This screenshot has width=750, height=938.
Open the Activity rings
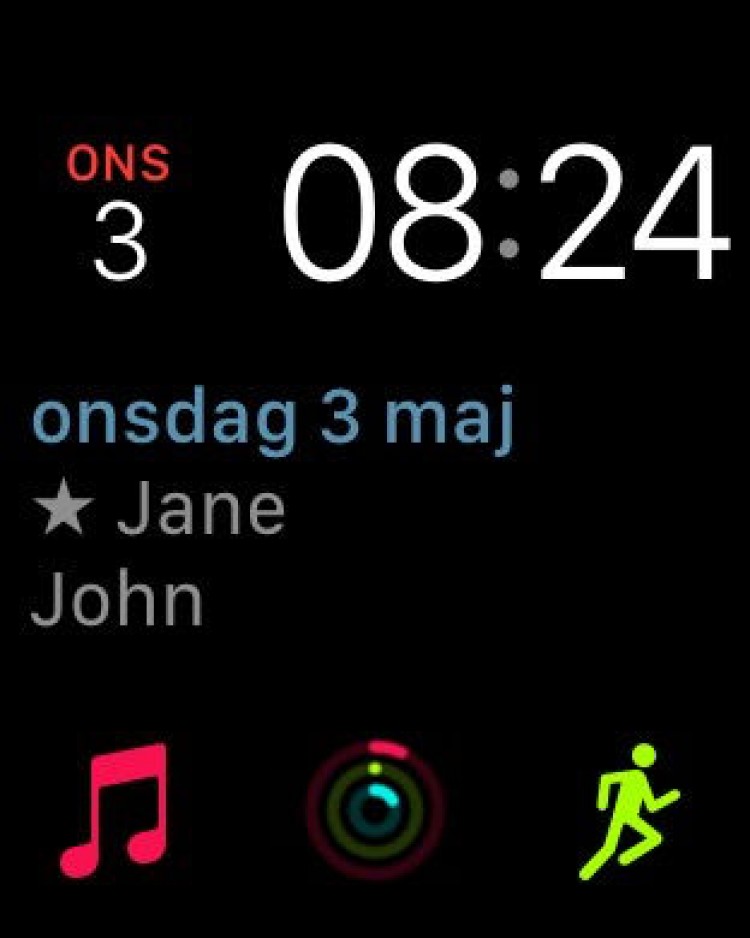(375, 810)
